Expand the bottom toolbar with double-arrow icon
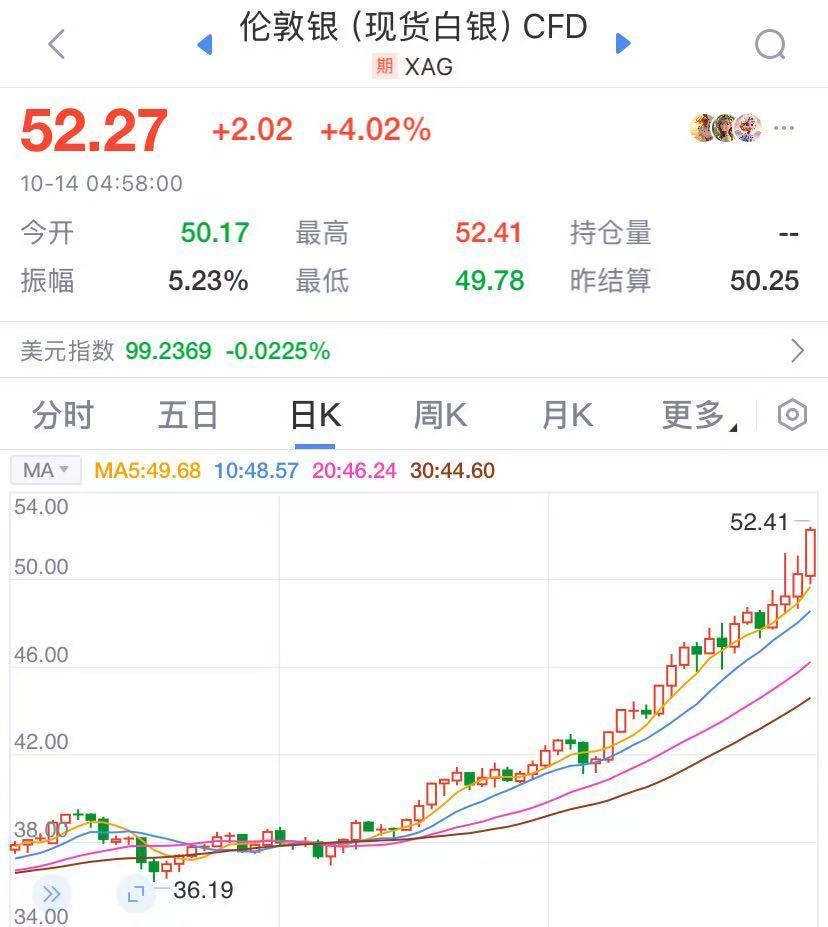This screenshot has height=927, width=828. tap(50, 895)
